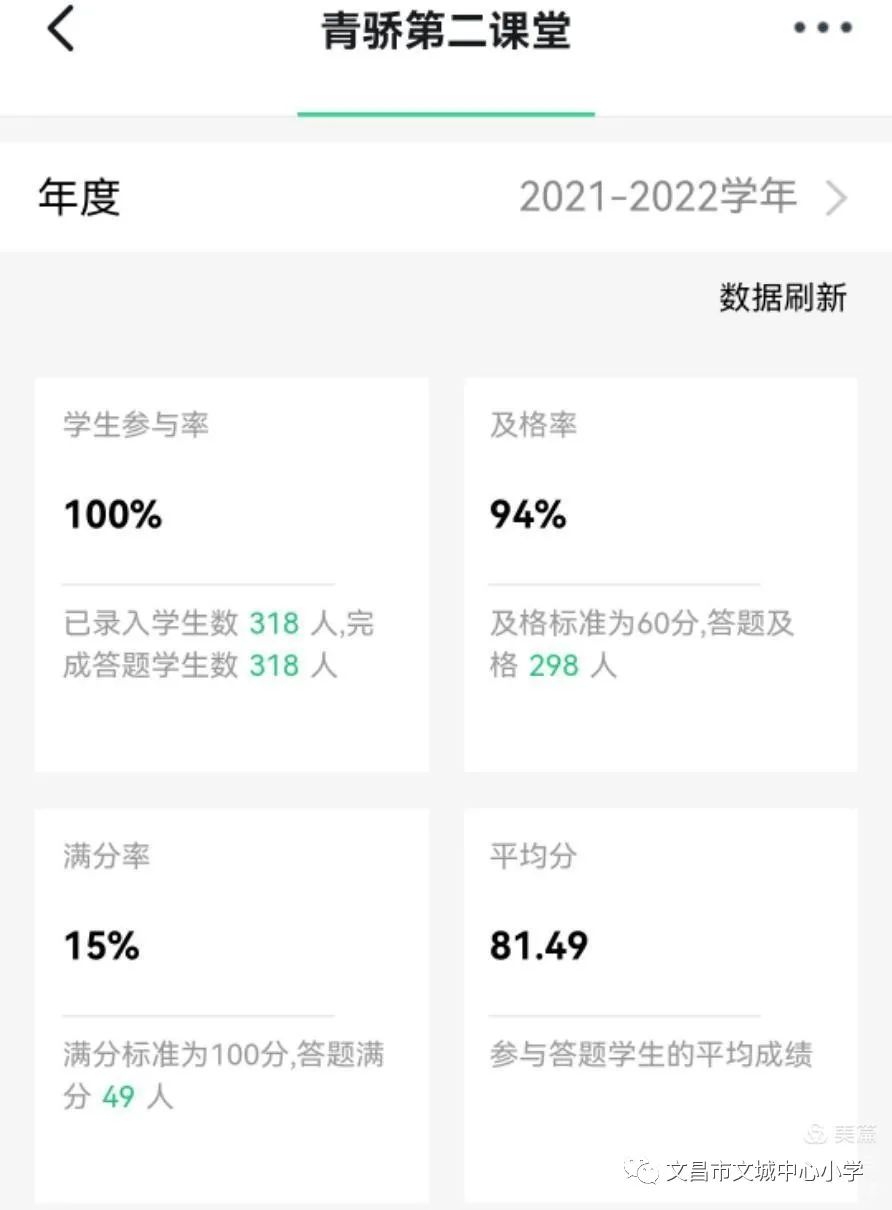Open the three-dot overflow menu
The width and height of the screenshot is (892, 1210).
[822, 28]
